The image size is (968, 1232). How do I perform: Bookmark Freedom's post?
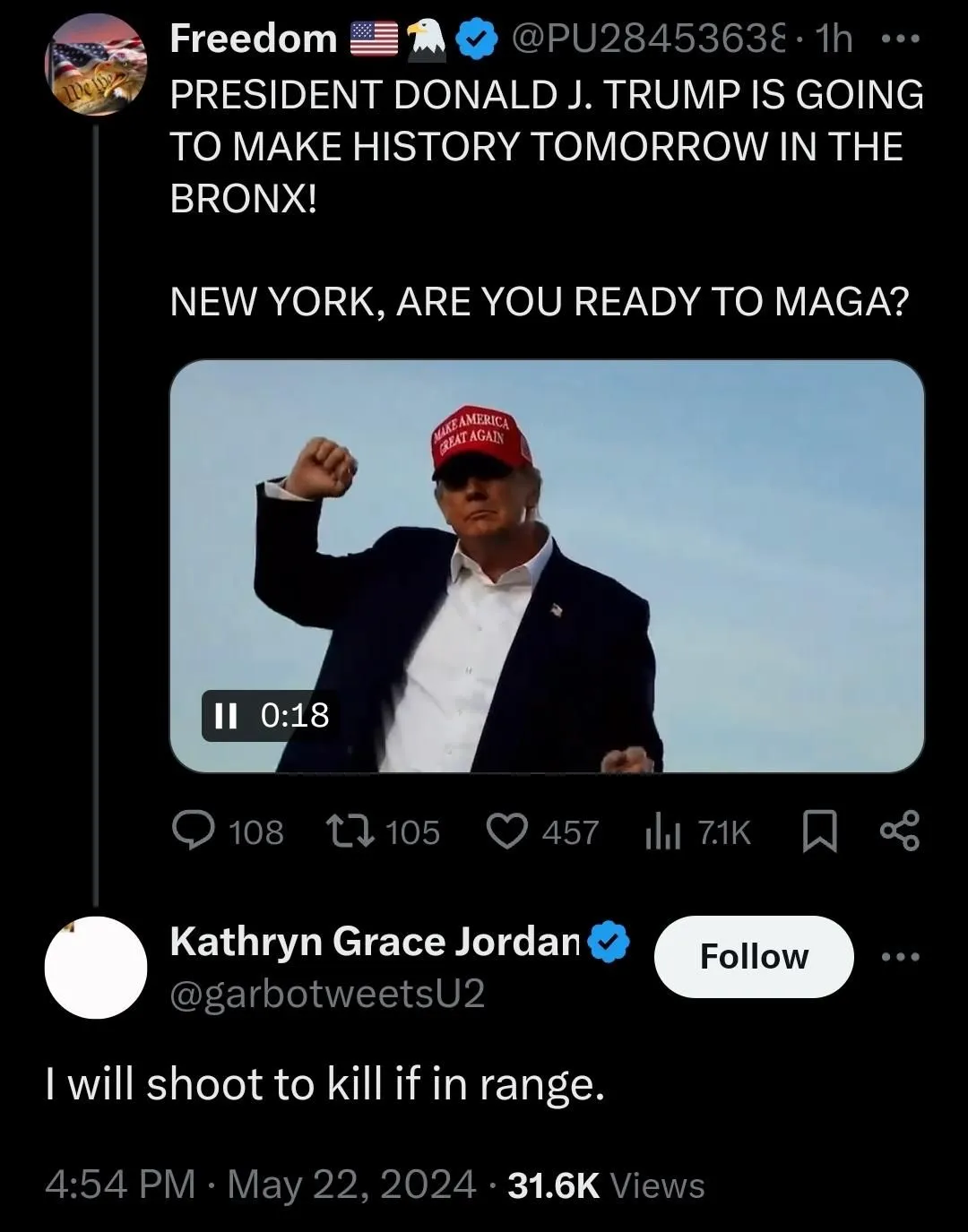pyautogui.click(x=818, y=832)
